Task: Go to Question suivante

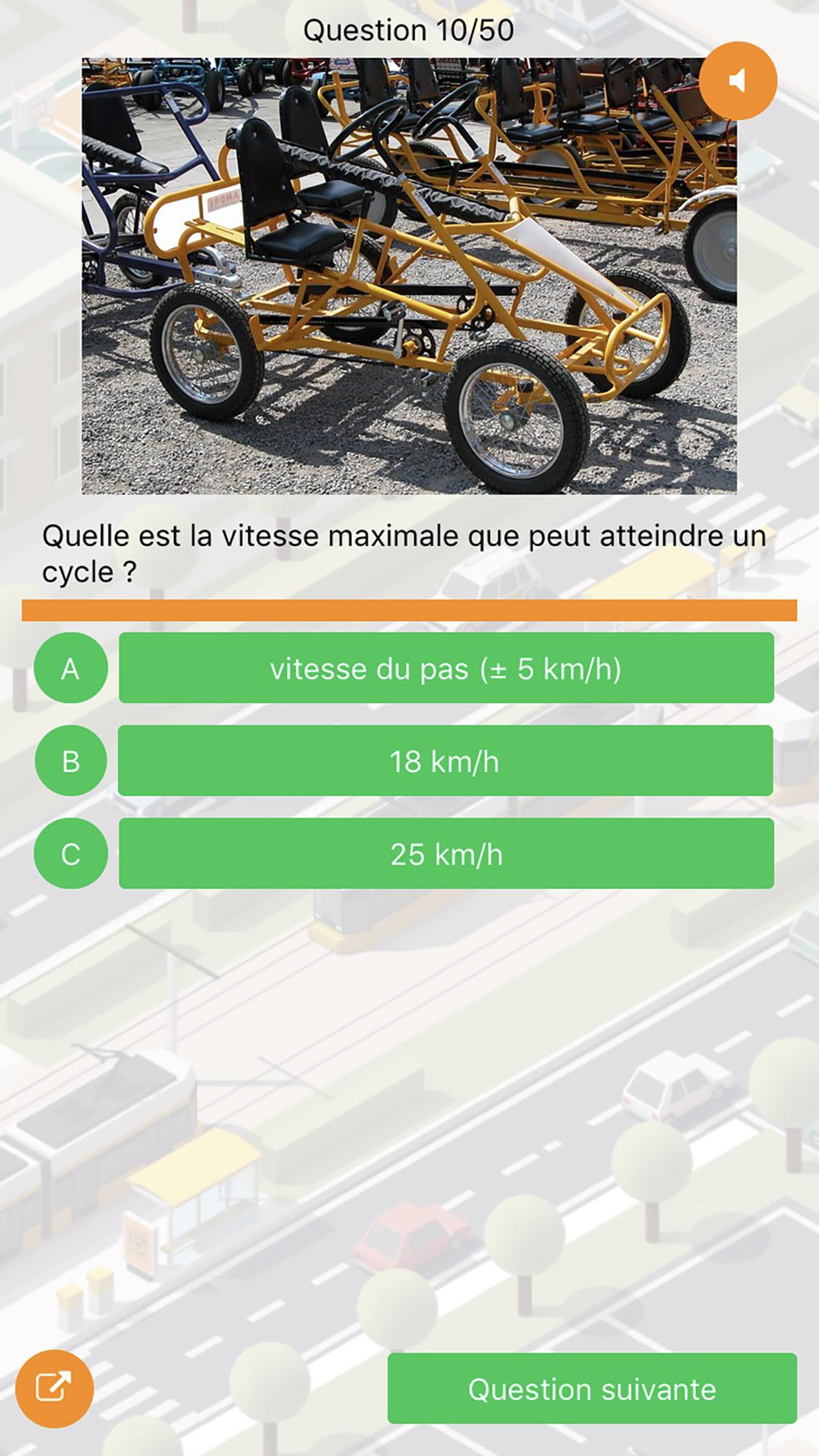Action: (592, 1388)
